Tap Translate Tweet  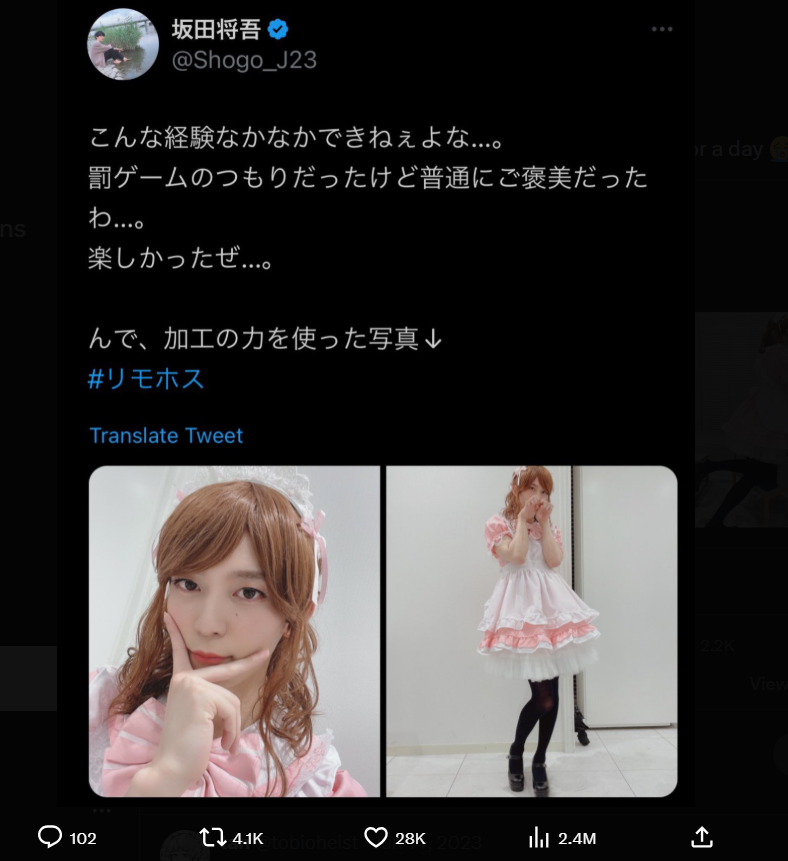tap(166, 435)
